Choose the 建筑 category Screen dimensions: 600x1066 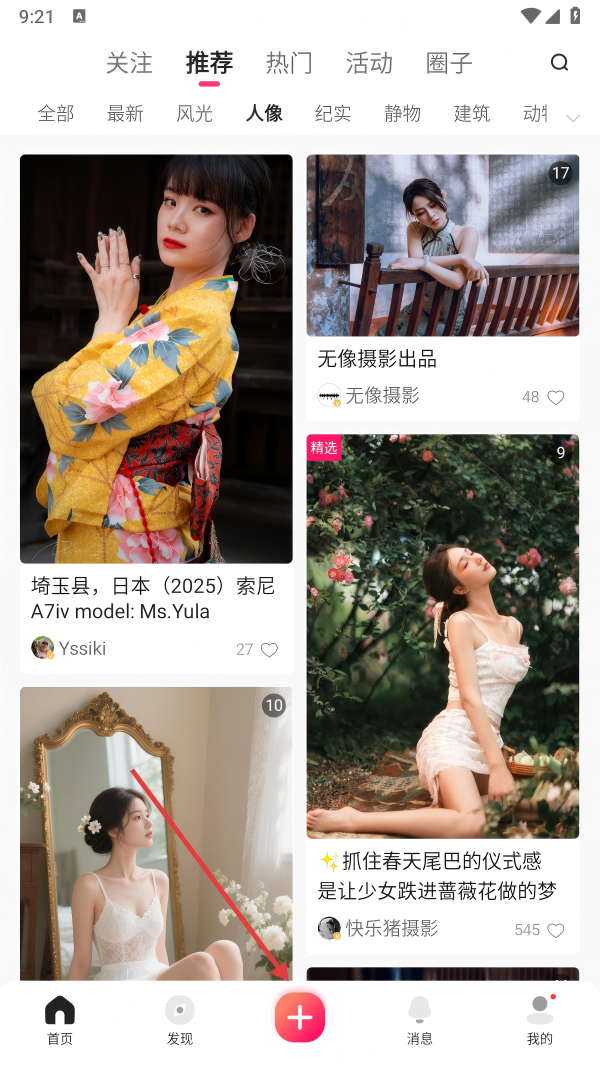(x=472, y=114)
